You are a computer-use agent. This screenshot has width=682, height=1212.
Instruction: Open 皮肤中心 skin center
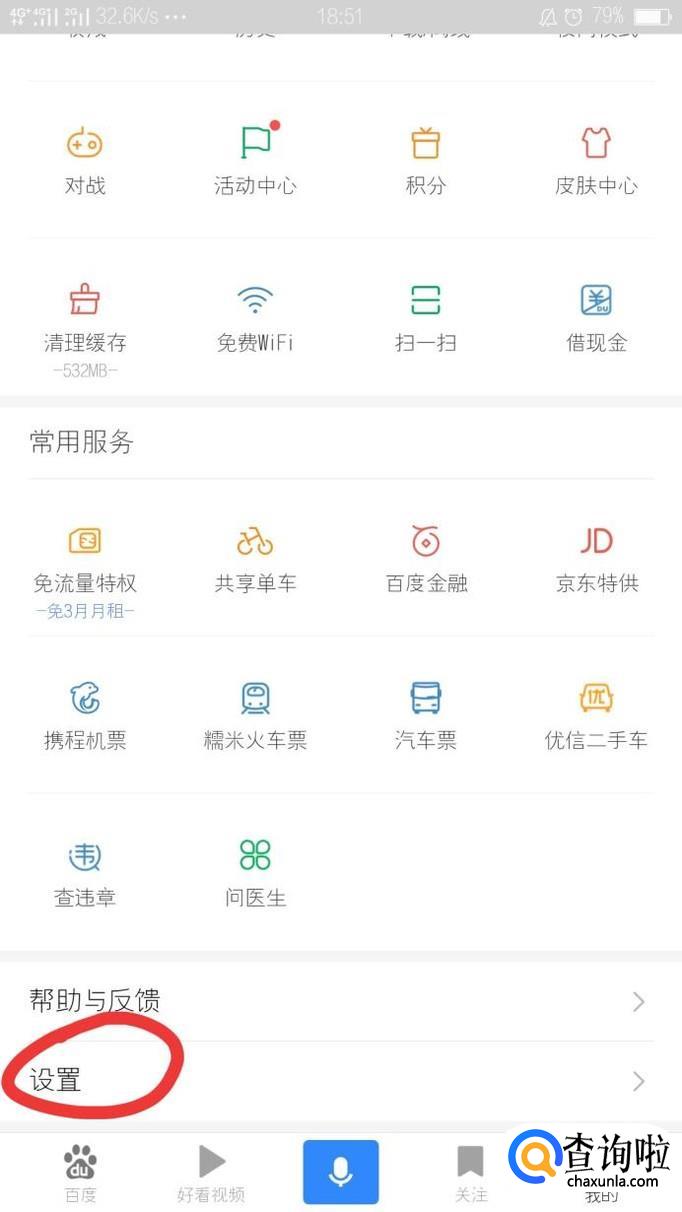[x=596, y=159]
